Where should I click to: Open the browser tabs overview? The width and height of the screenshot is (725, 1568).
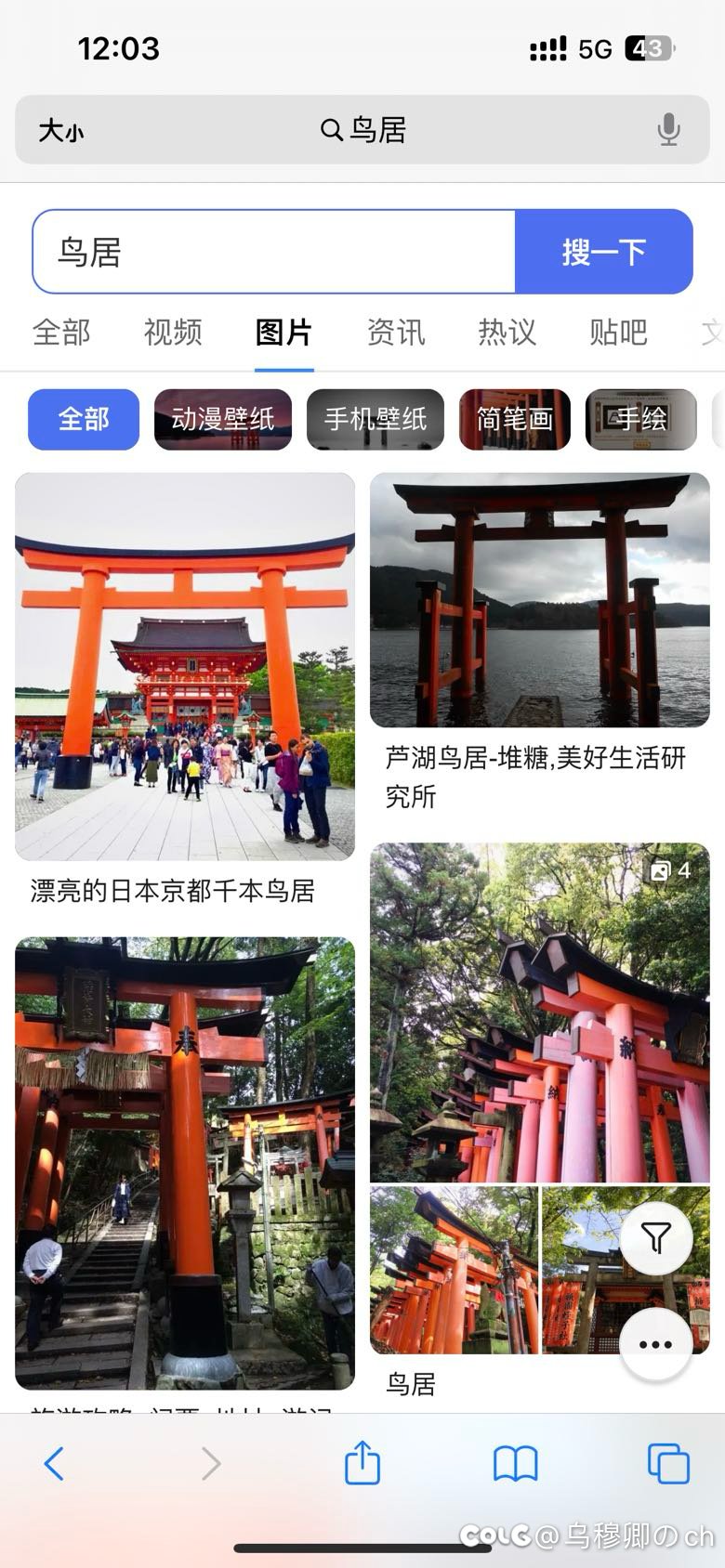pyautogui.click(x=668, y=1463)
